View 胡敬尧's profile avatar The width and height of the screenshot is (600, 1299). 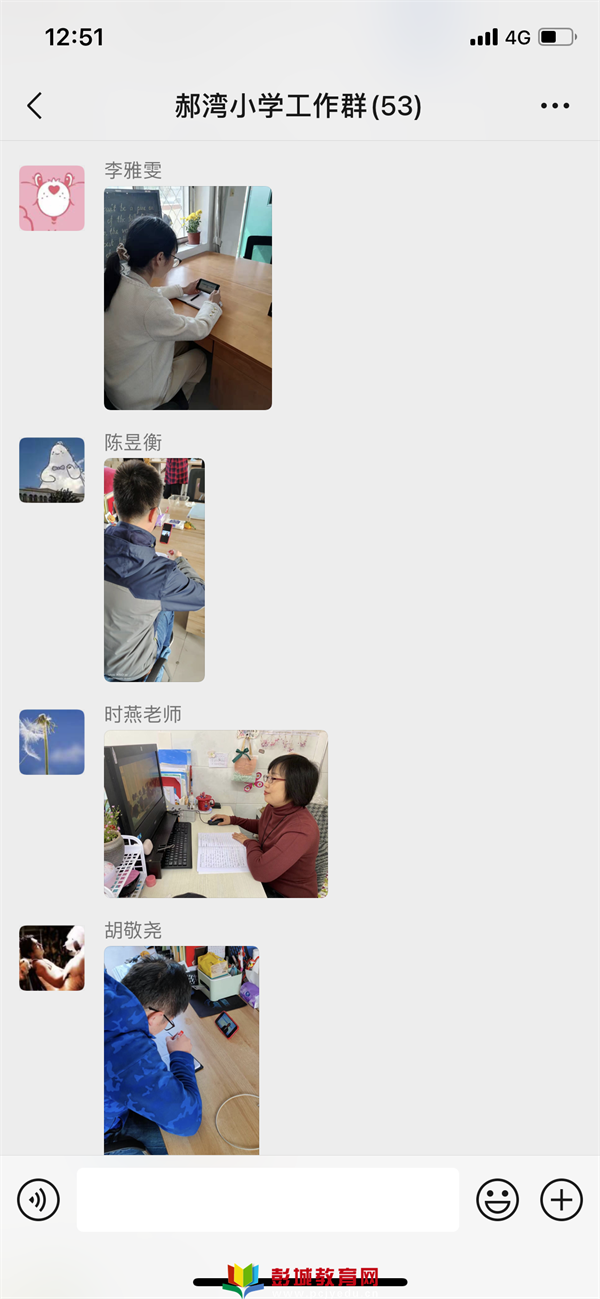[52, 958]
